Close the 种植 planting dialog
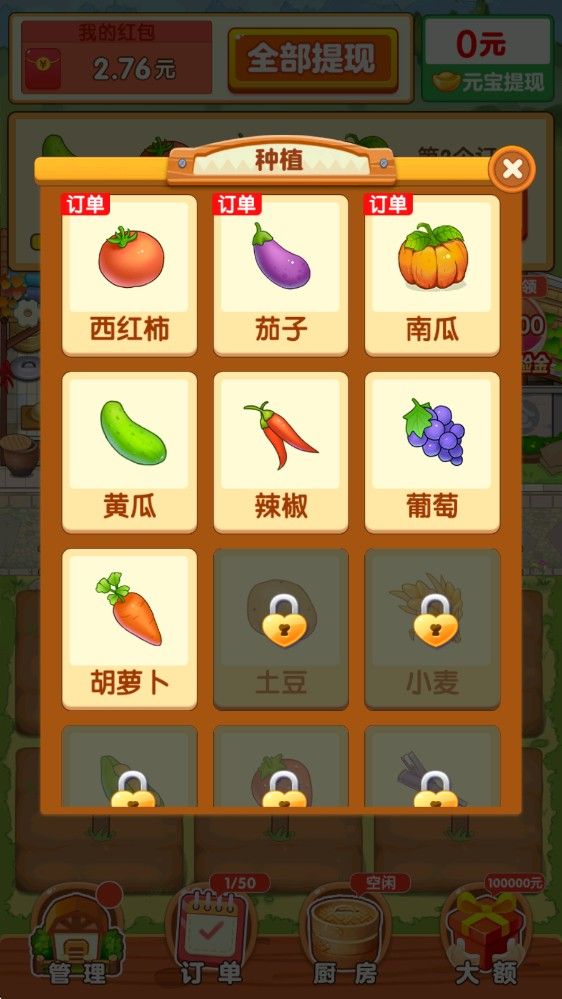This screenshot has width=562, height=999. pyautogui.click(x=512, y=169)
